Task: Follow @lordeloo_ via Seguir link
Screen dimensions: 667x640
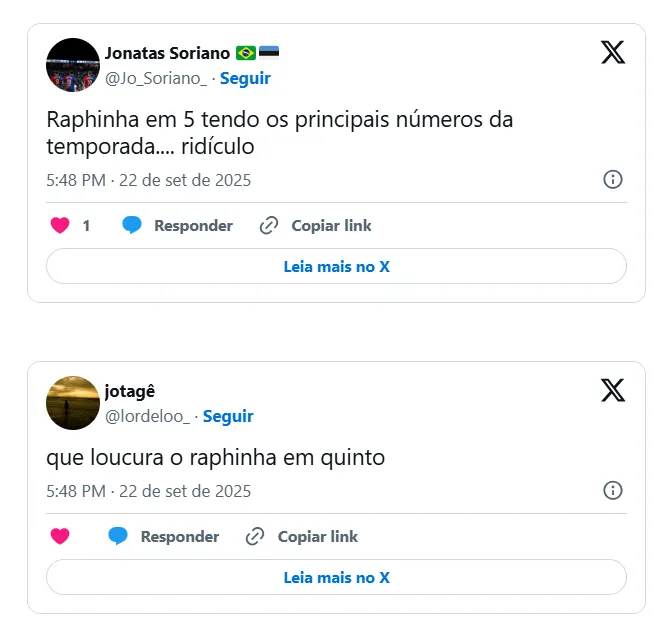Action: click(x=228, y=416)
